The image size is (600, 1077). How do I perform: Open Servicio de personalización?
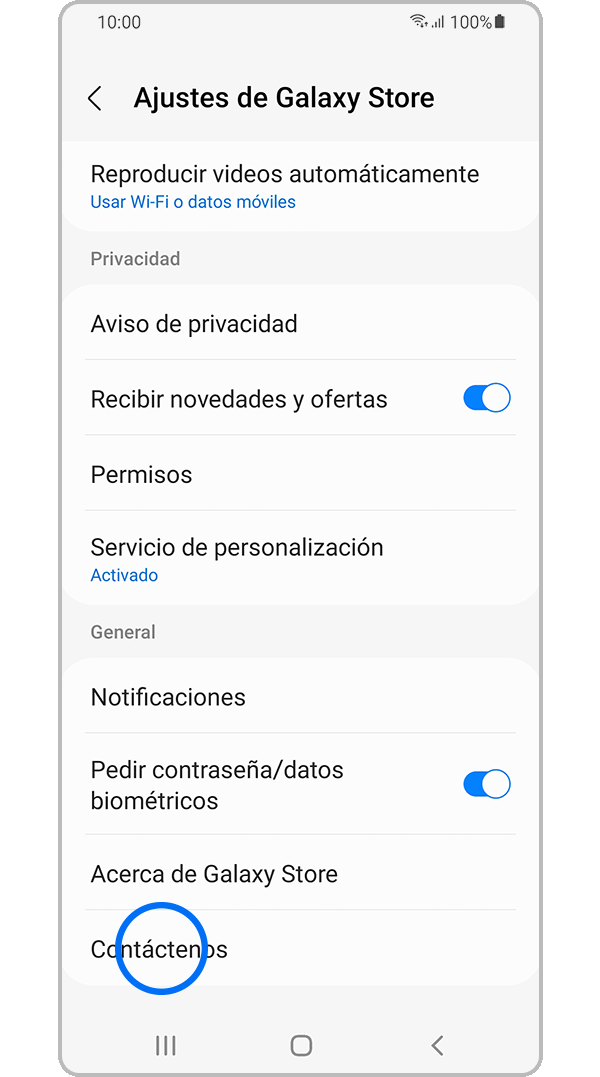coord(237,559)
